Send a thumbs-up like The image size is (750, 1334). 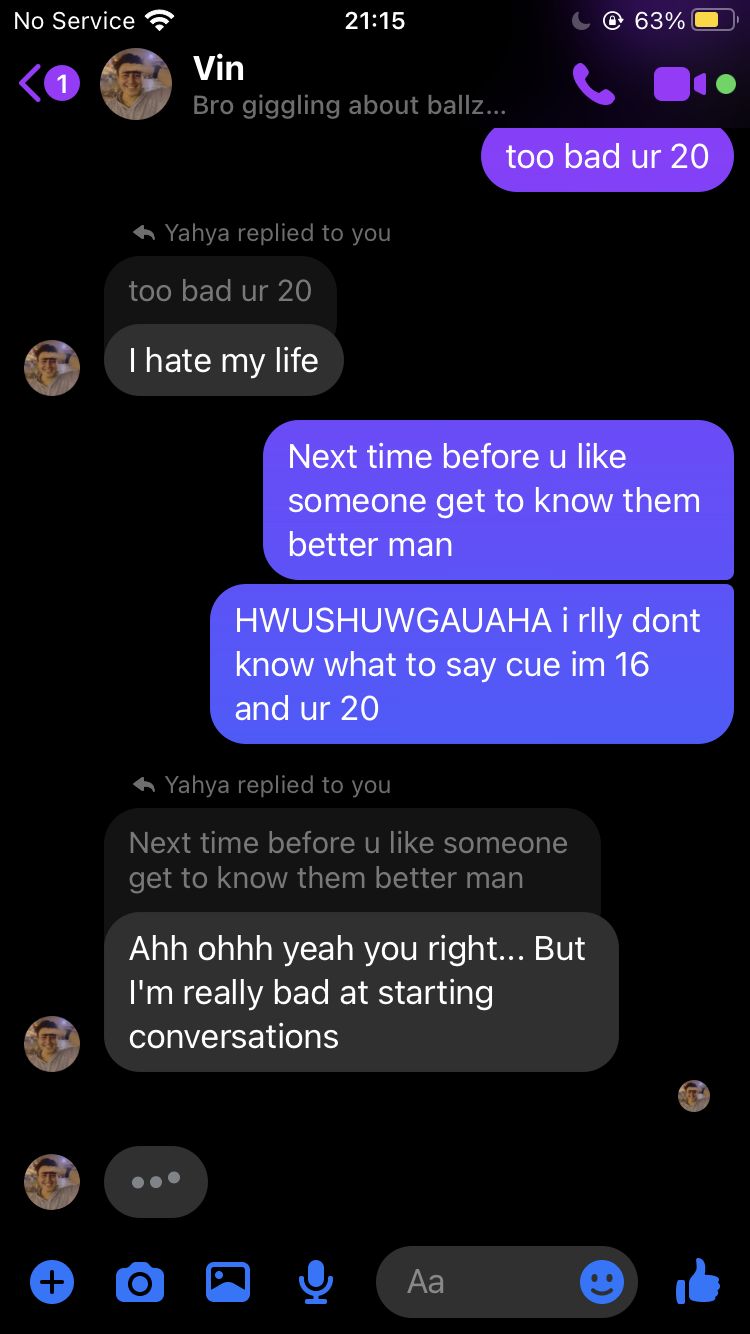point(698,1281)
